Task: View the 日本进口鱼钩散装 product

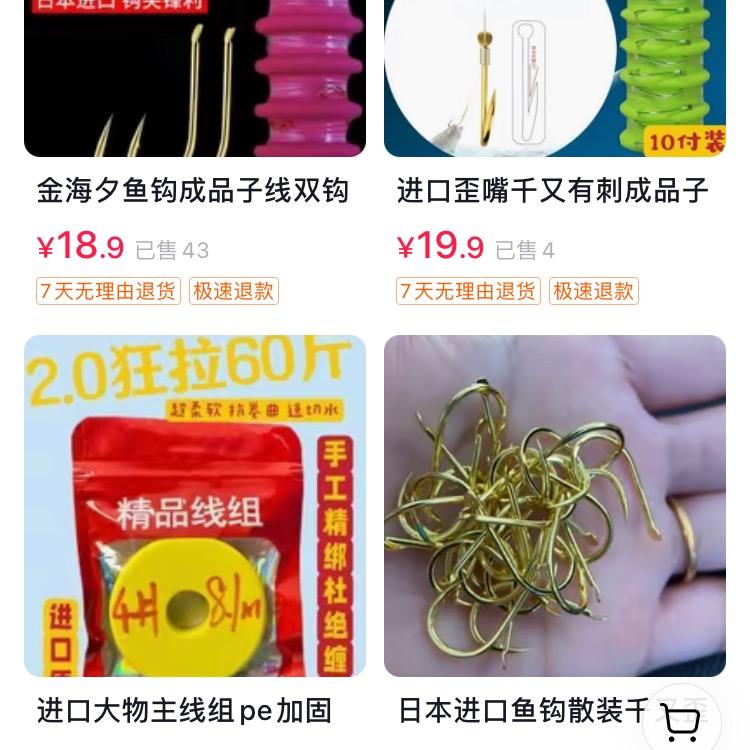Action: (x=554, y=506)
